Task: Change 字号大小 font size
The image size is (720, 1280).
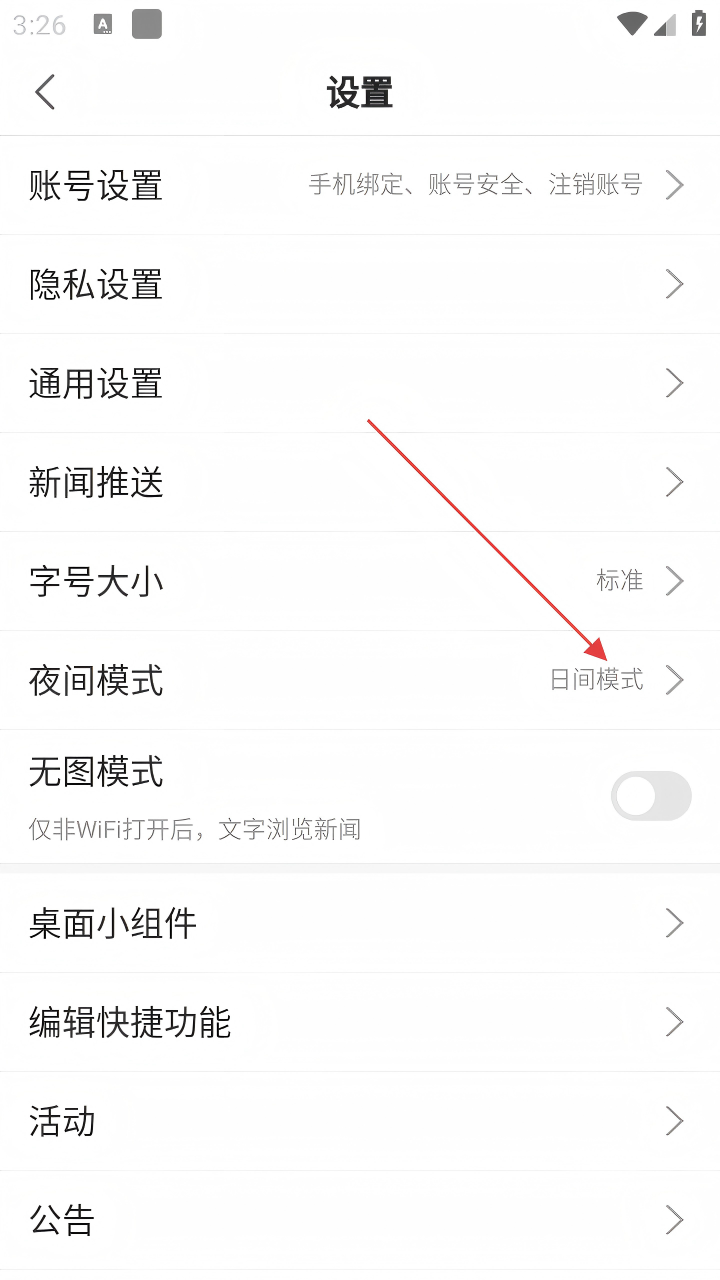Action: (x=360, y=581)
